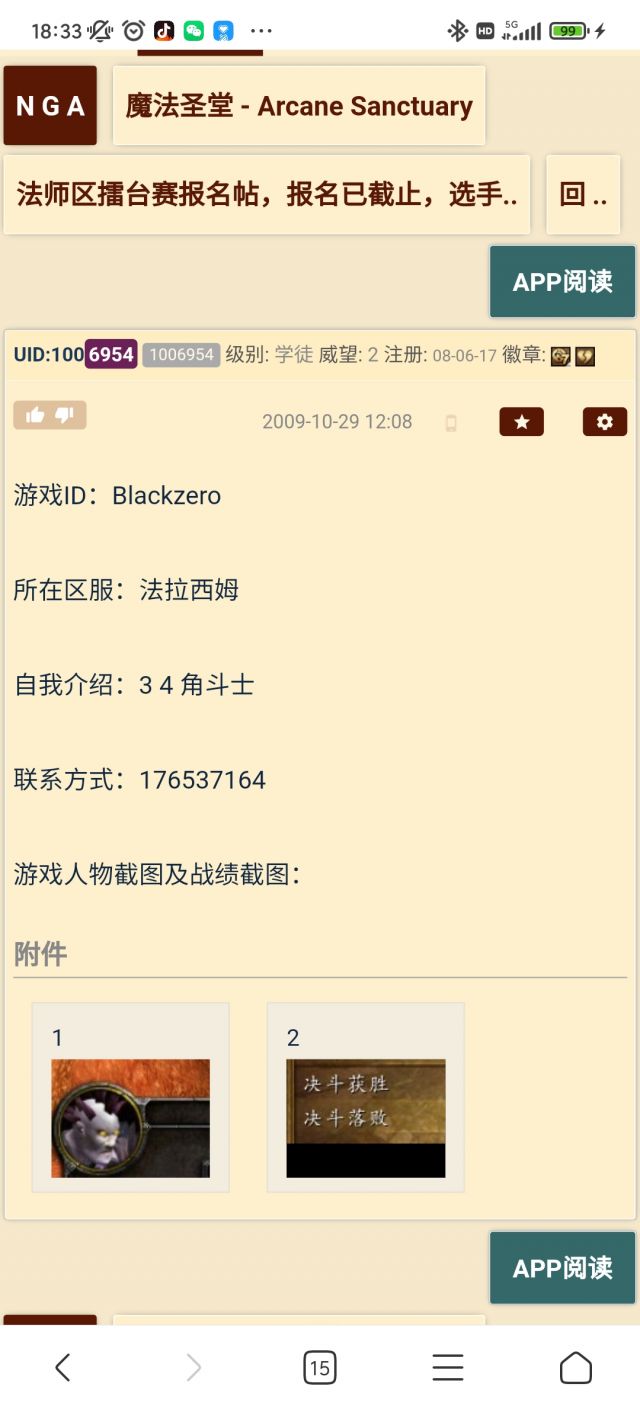Go to the browser home page

click(576, 1368)
